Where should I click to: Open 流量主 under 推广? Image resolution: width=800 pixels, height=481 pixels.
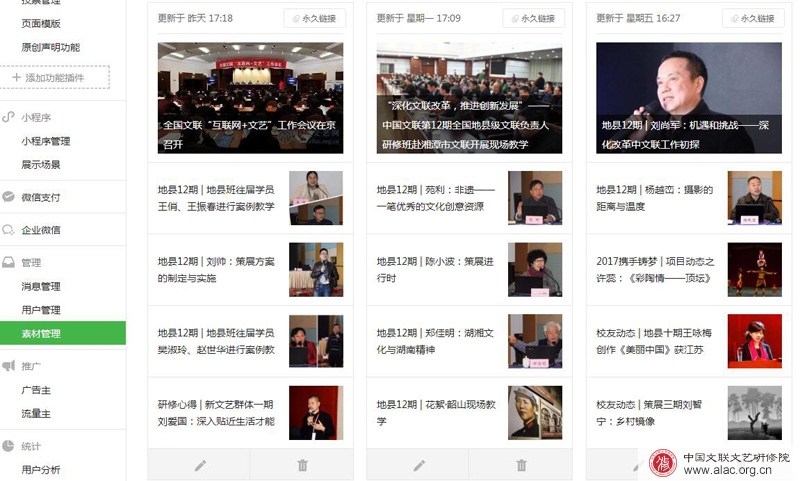click(36, 413)
